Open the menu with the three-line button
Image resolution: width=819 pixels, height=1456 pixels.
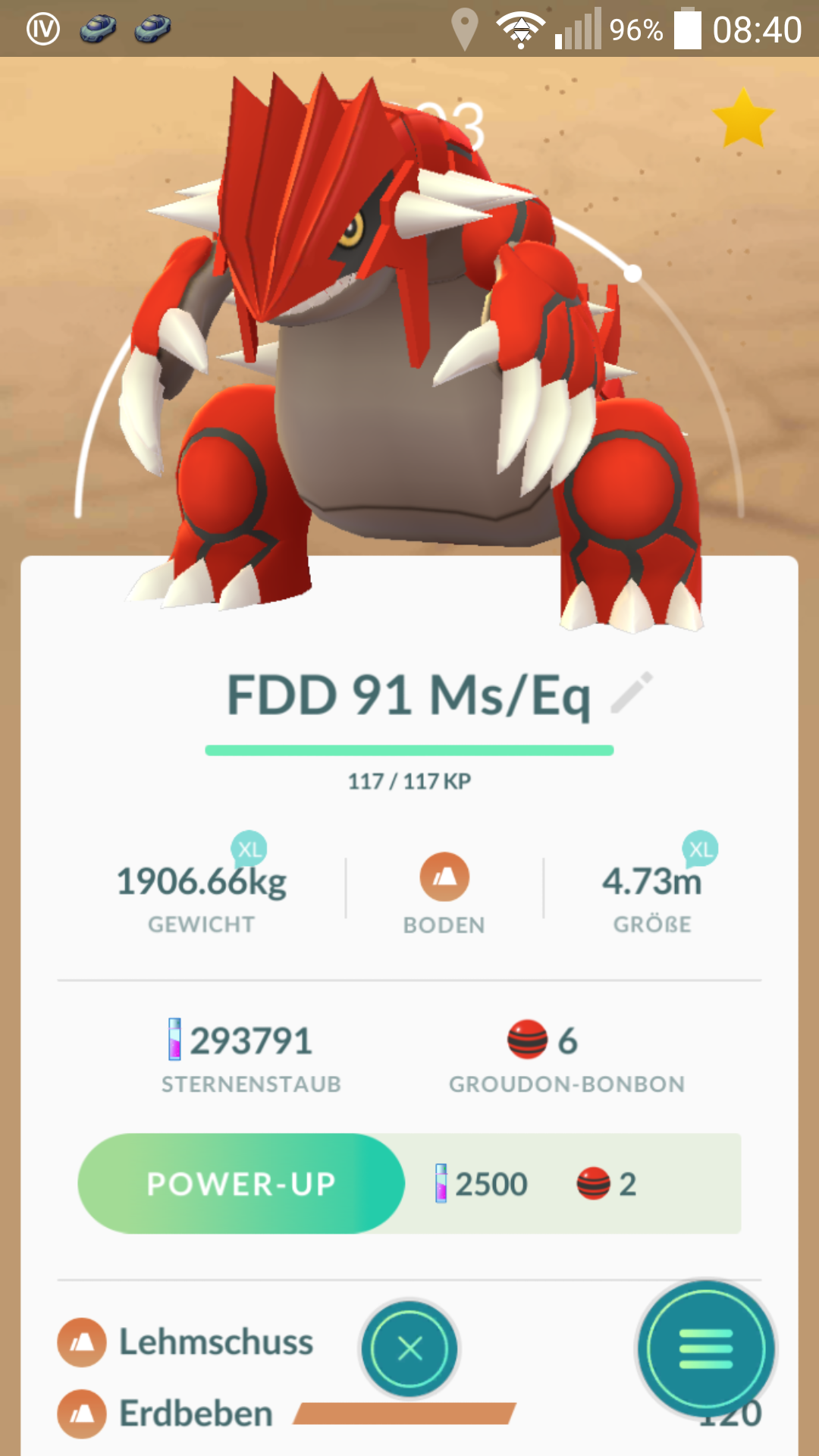pos(706,1349)
